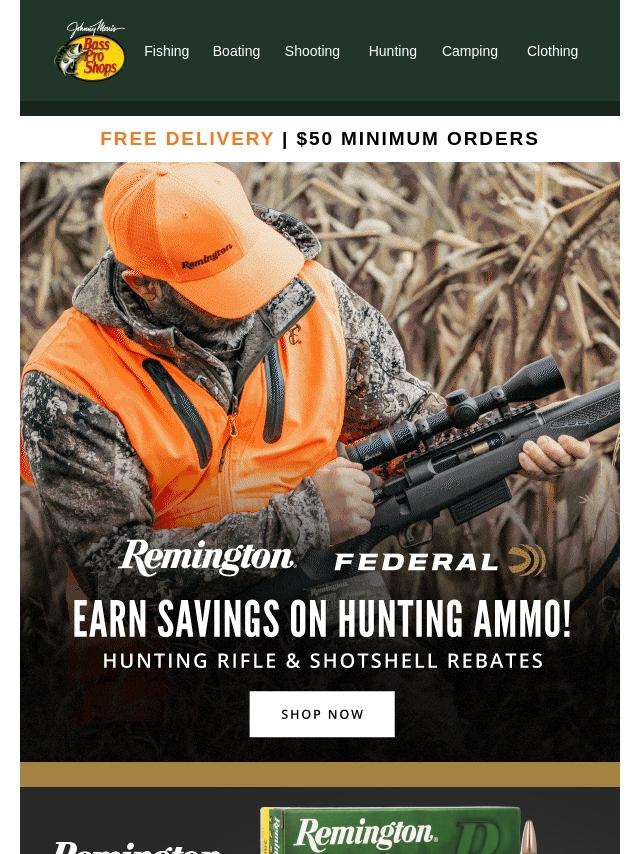Browse the Hunting section

(x=392, y=51)
